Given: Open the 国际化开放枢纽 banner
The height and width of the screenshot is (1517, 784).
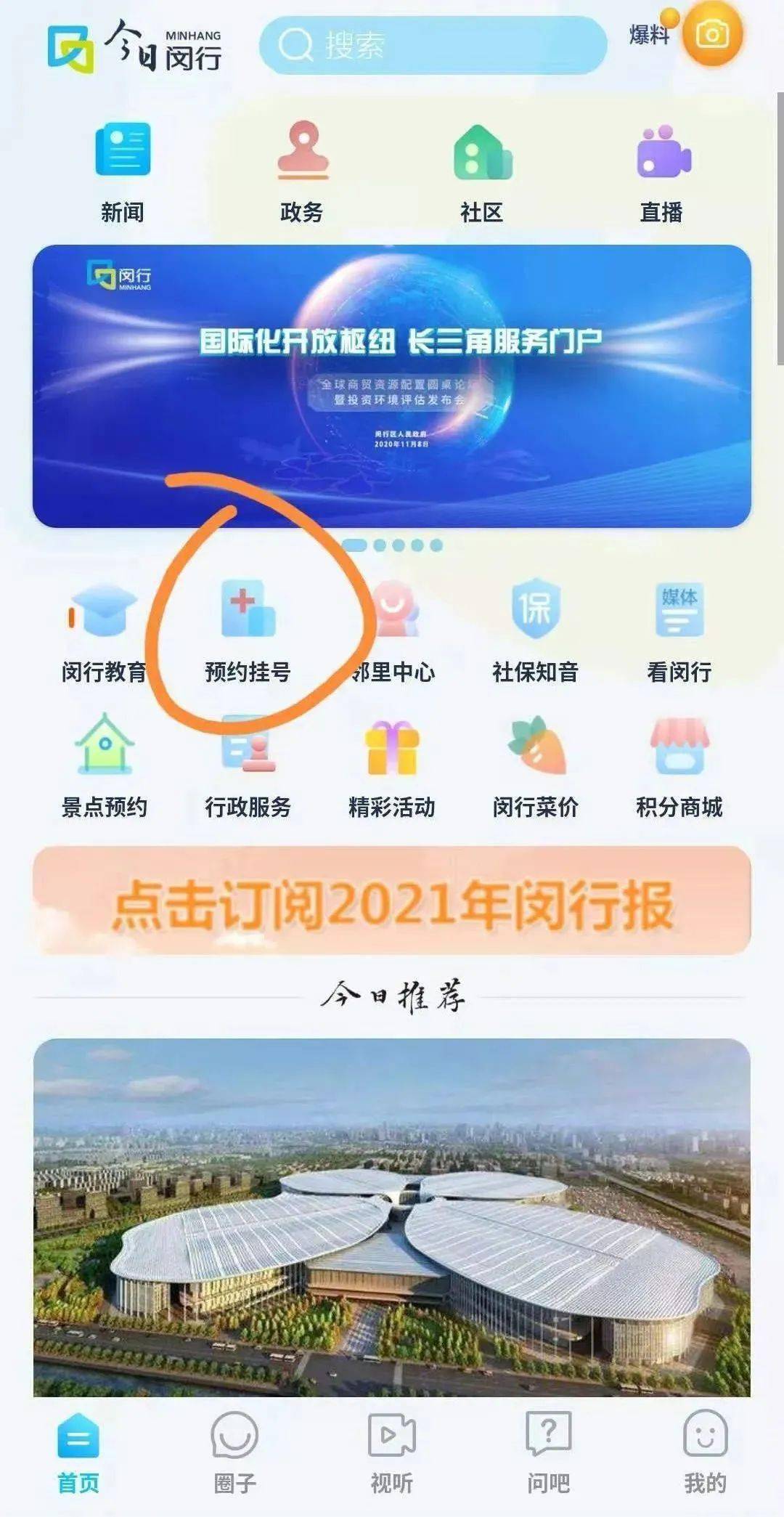Looking at the screenshot, I should coord(392,386).
